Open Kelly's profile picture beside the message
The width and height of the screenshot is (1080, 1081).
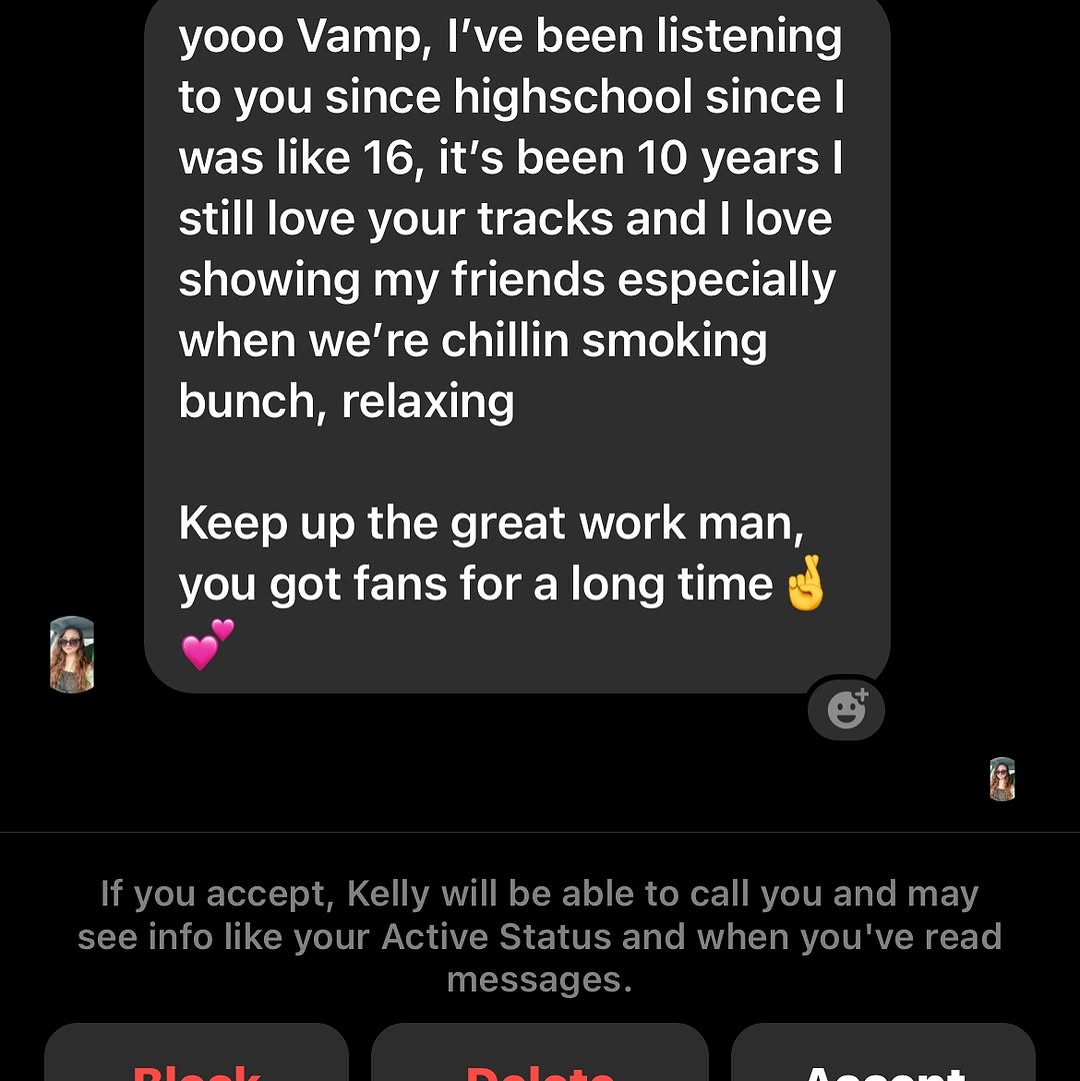click(x=72, y=655)
